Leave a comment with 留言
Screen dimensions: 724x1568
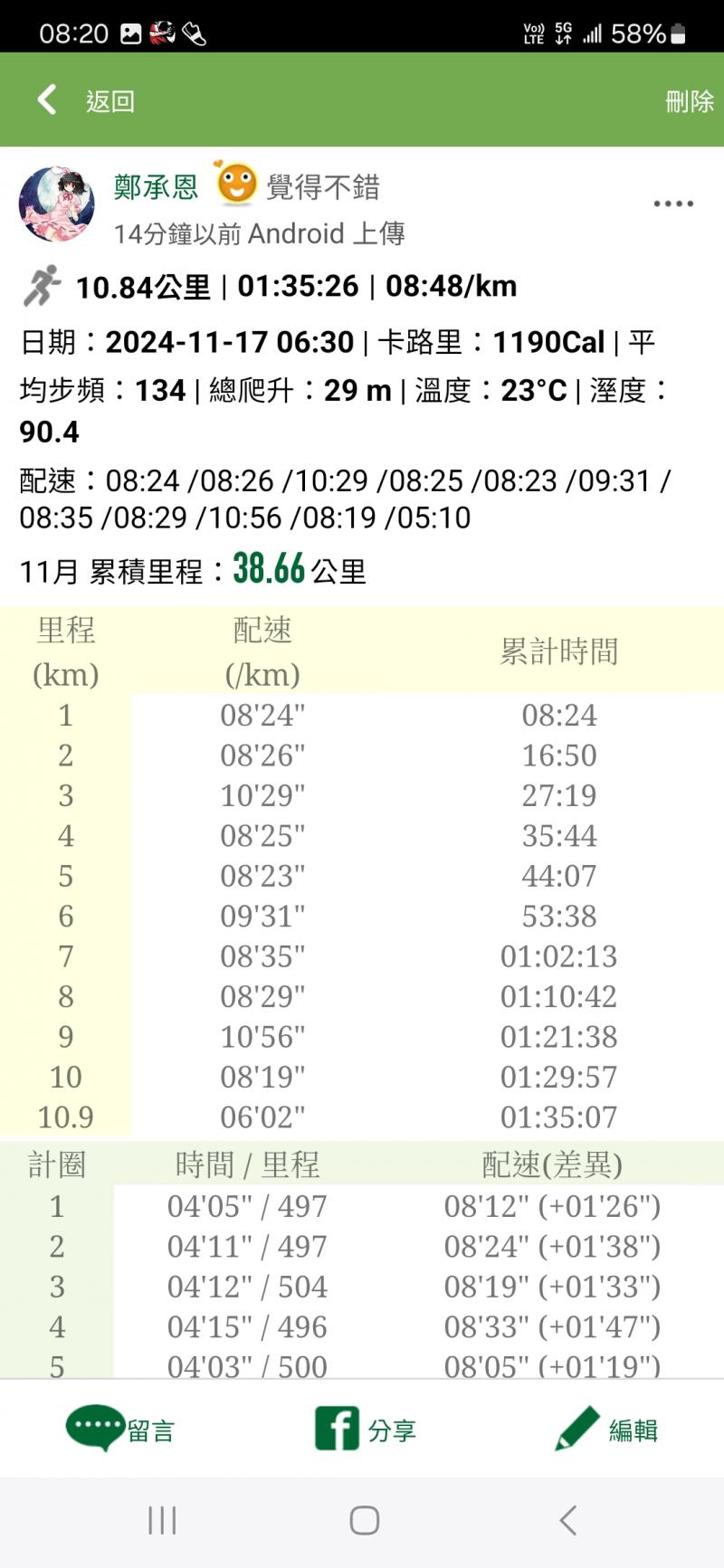coord(120,1430)
